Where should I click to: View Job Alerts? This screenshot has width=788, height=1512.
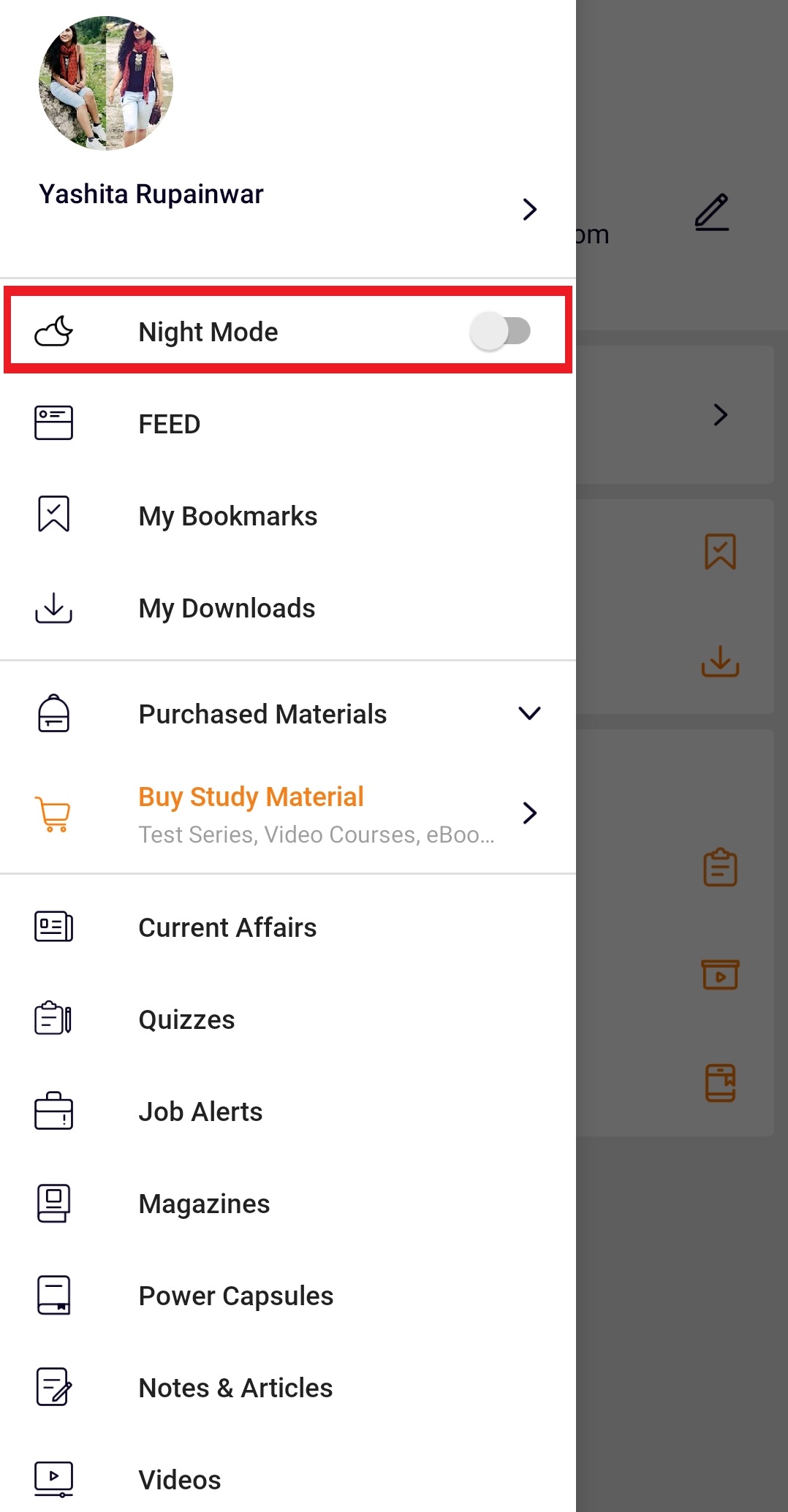coord(288,1112)
